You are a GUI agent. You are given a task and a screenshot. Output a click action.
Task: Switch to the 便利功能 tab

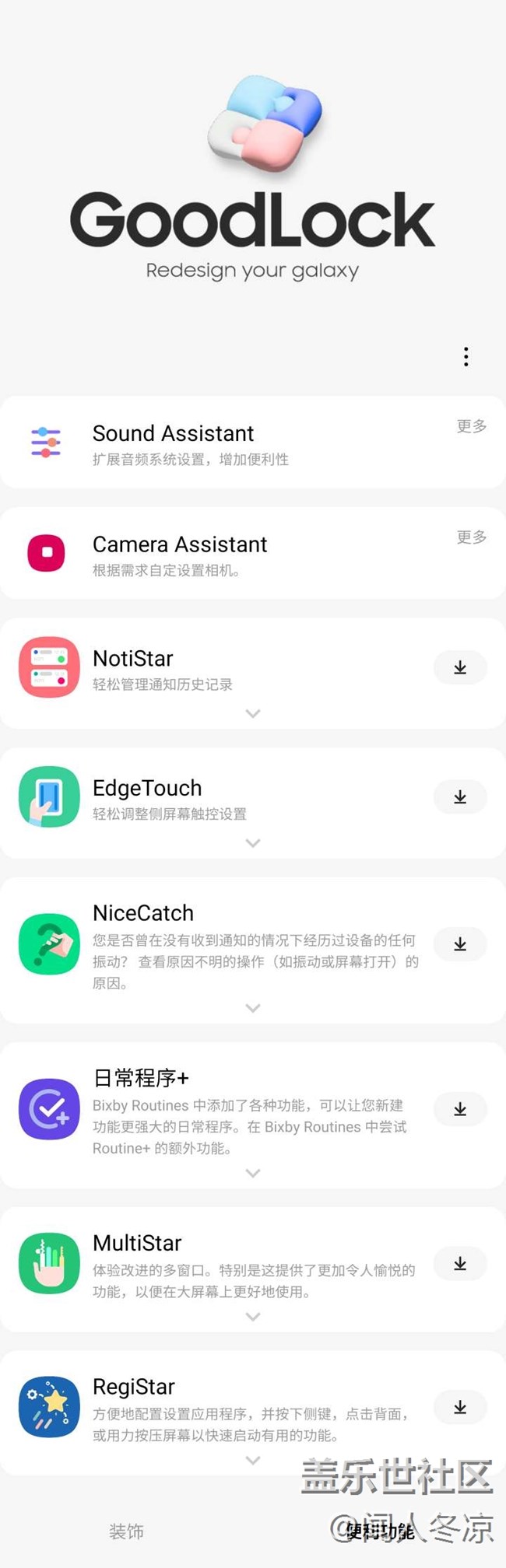coord(380,1531)
